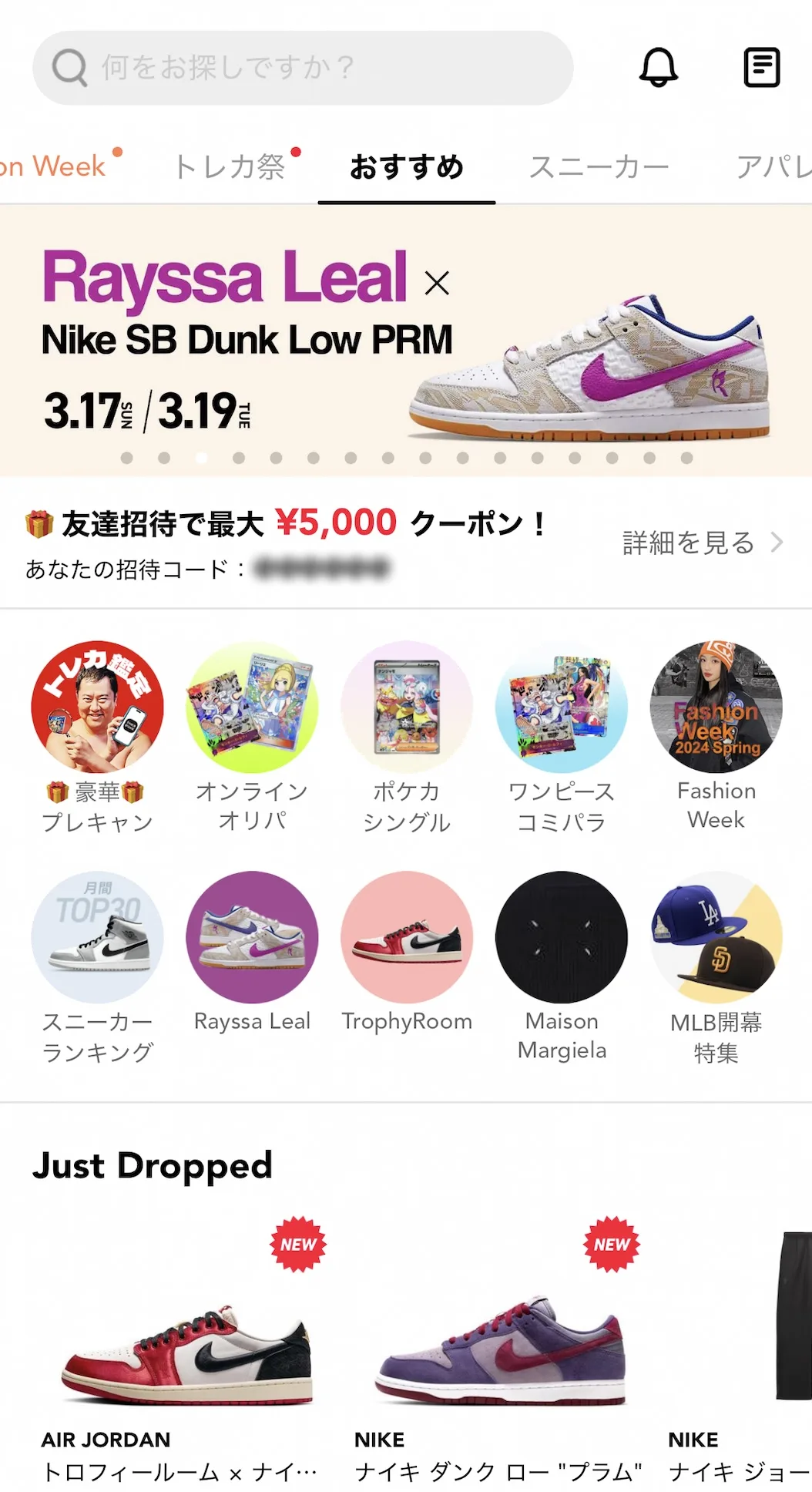Open the Rayssa Leal Nike SB Dunk banner
The height and width of the screenshot is (1492, 812).
pos(406,340)
